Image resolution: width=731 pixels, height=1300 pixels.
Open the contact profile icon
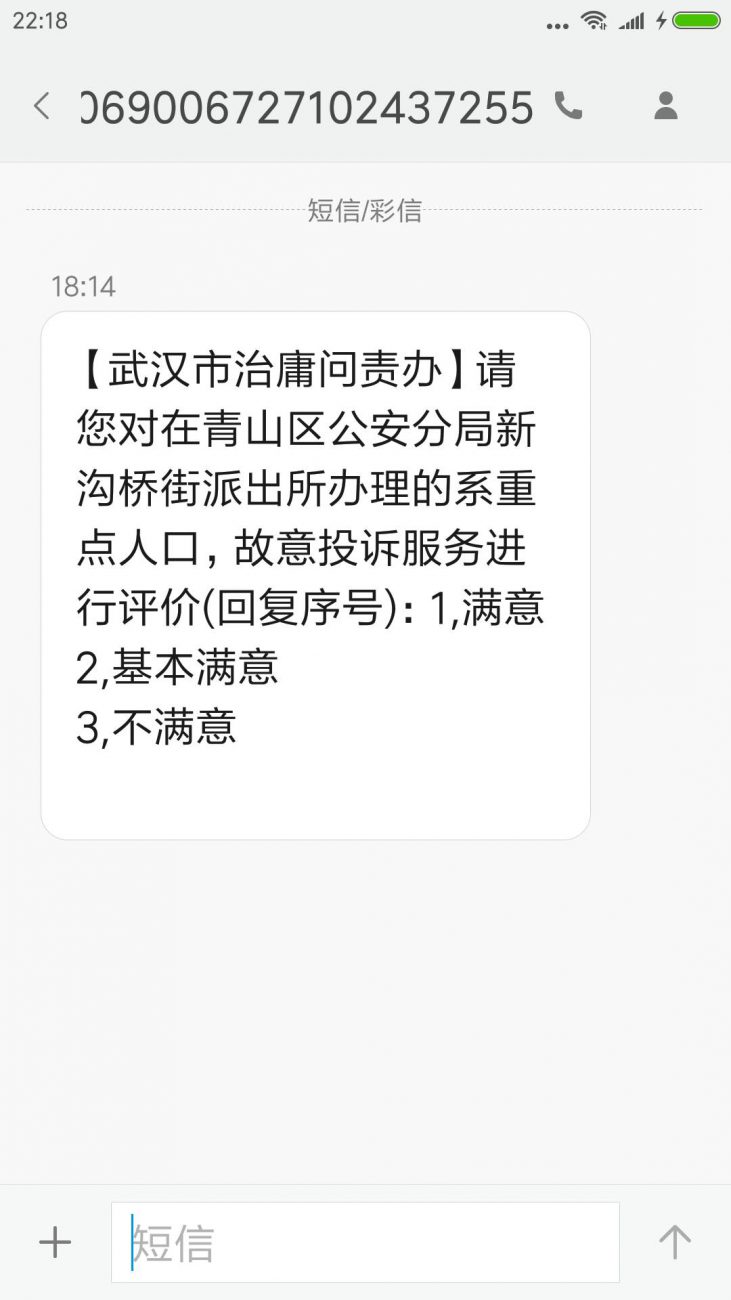pos(666,106)
